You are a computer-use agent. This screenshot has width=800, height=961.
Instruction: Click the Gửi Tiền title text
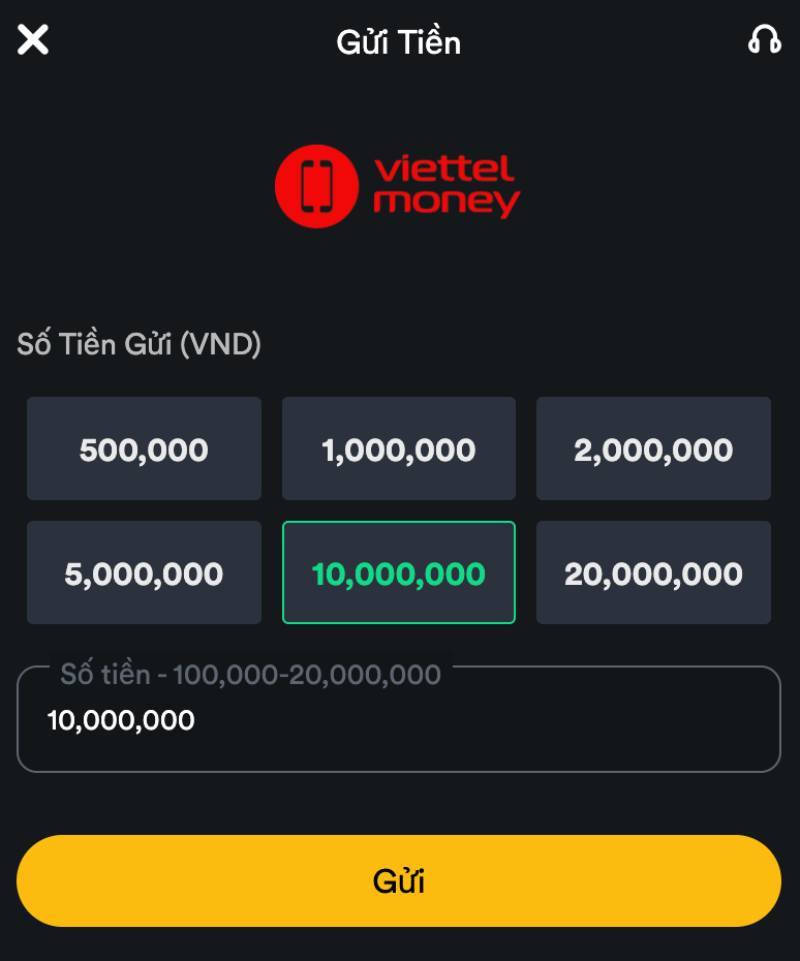pyautogui.click(x=399, y=41)
